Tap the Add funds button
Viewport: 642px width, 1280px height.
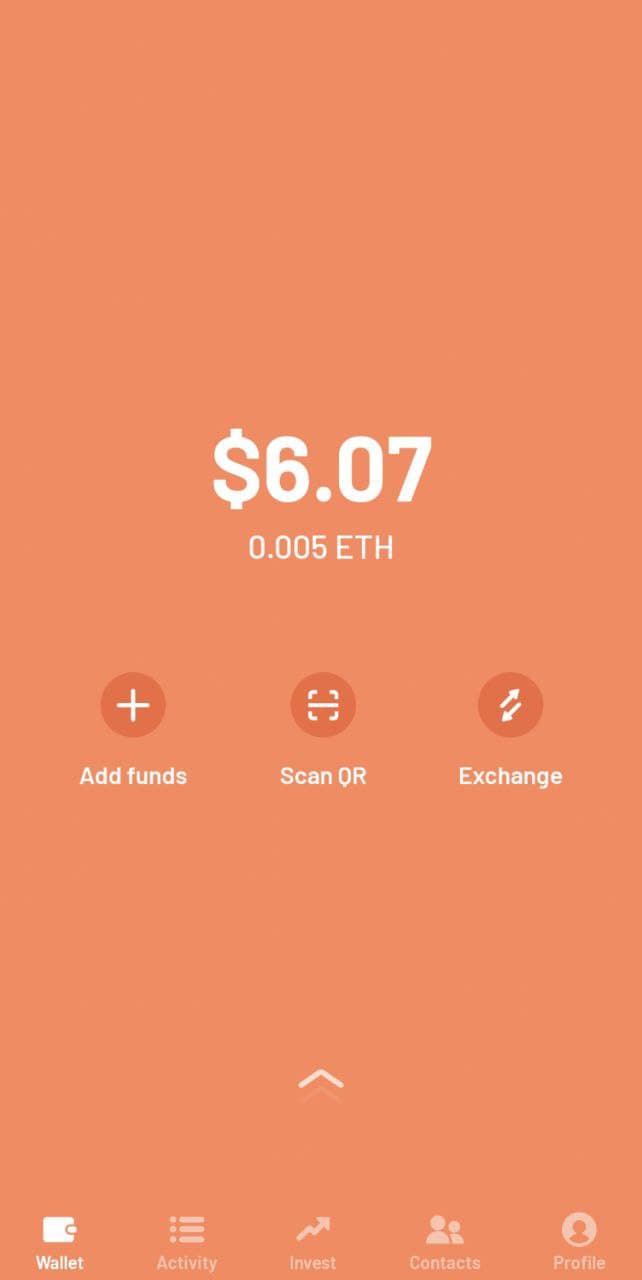pyautogui.click(x=133, y=706)
